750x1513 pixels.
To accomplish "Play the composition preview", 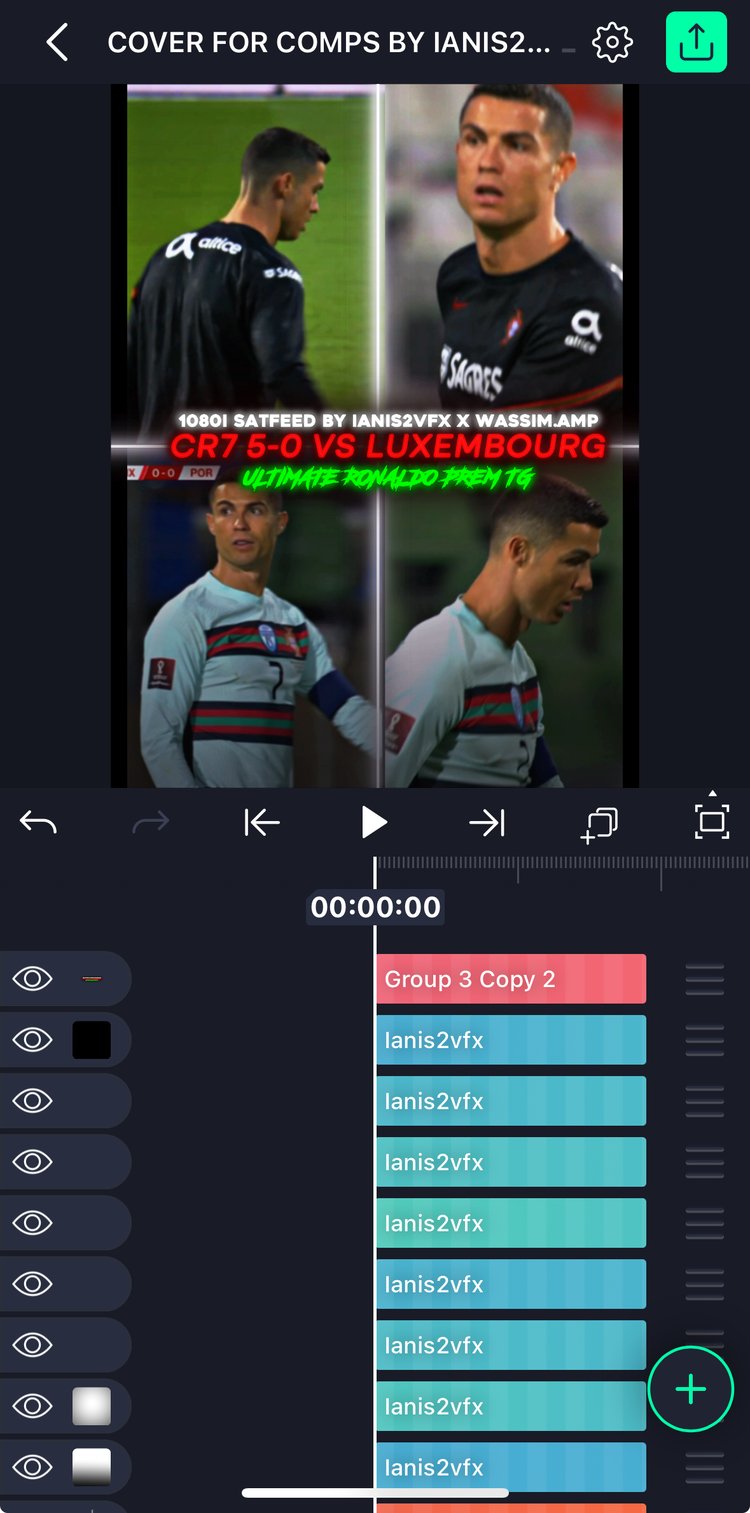I will click(374, 823).
